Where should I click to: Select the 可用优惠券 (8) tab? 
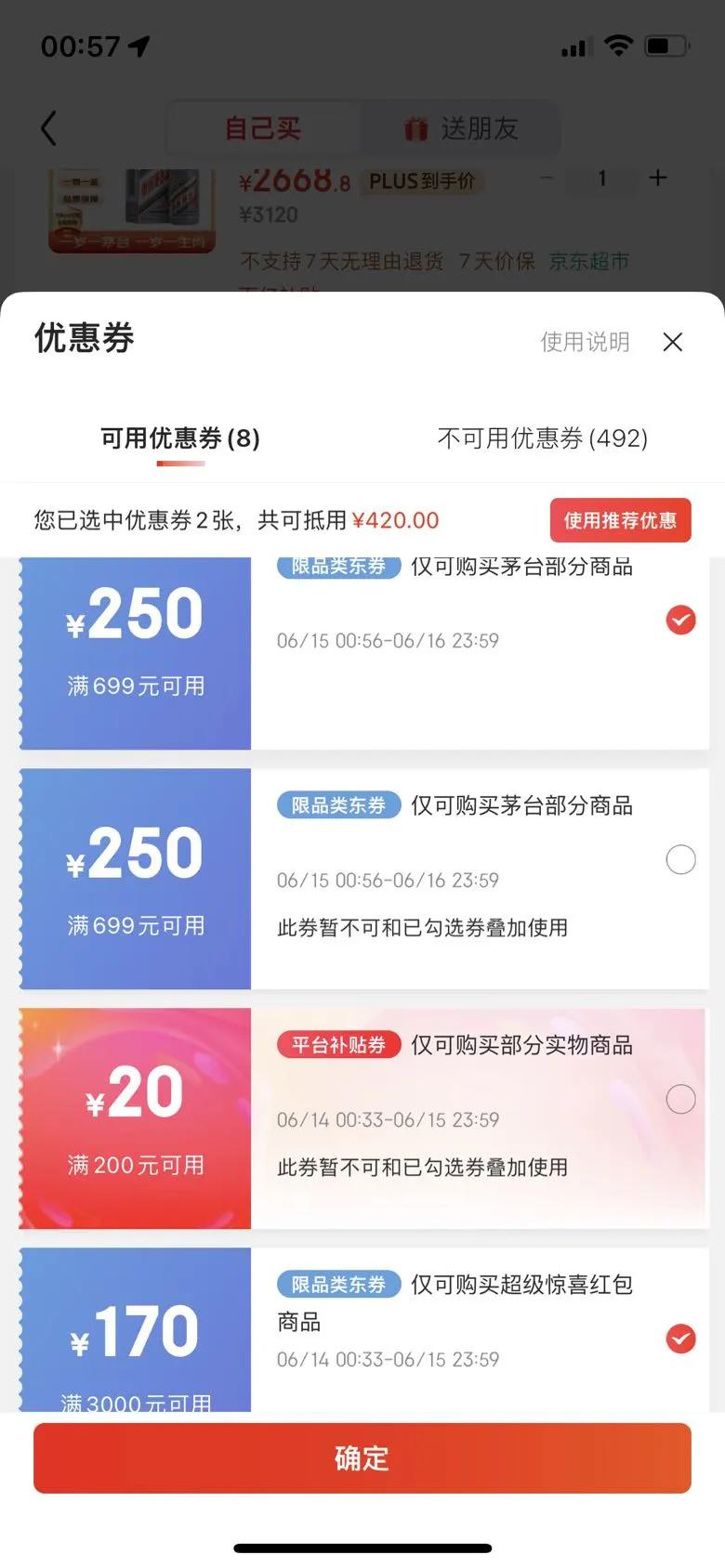pyautogui.click(x=180, y=438)
